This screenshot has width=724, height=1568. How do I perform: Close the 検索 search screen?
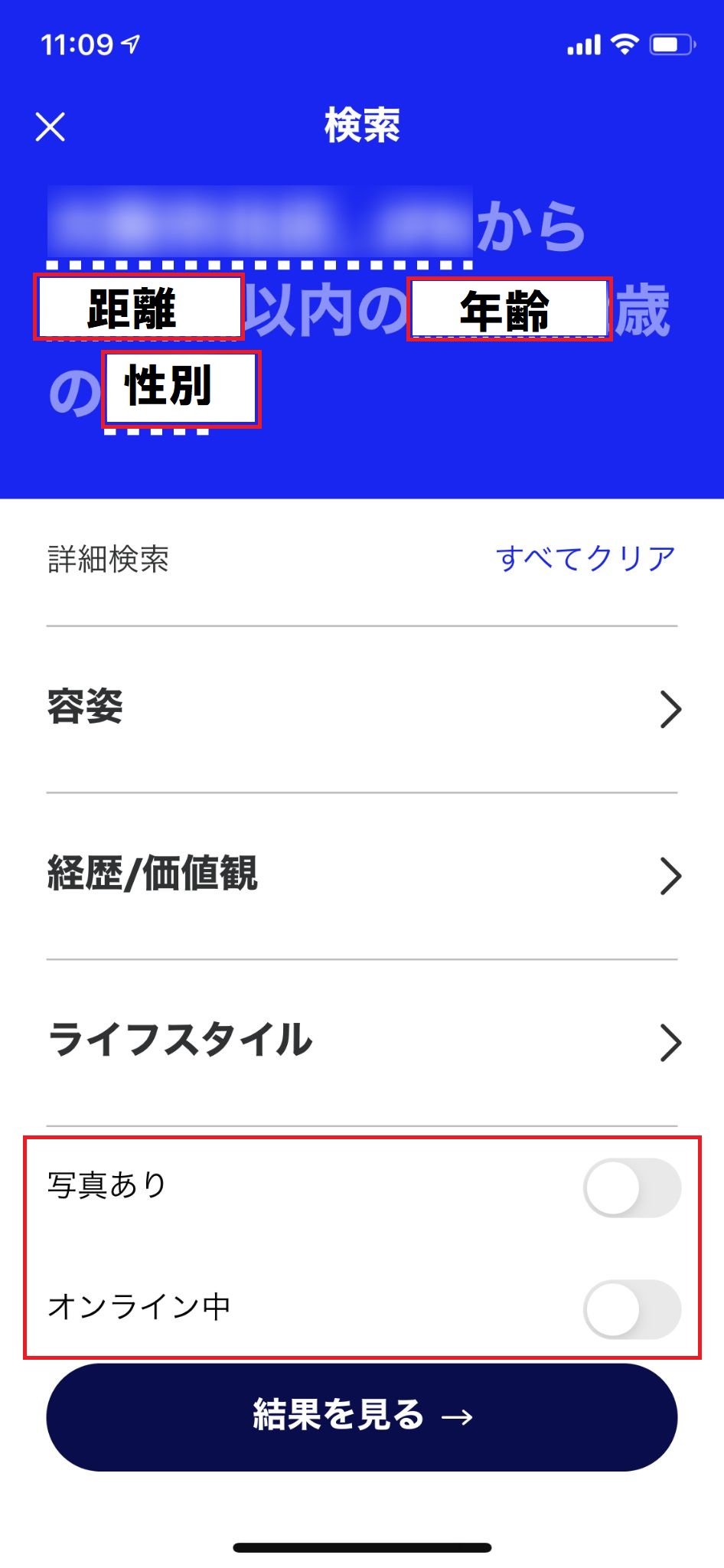[51, 127]
